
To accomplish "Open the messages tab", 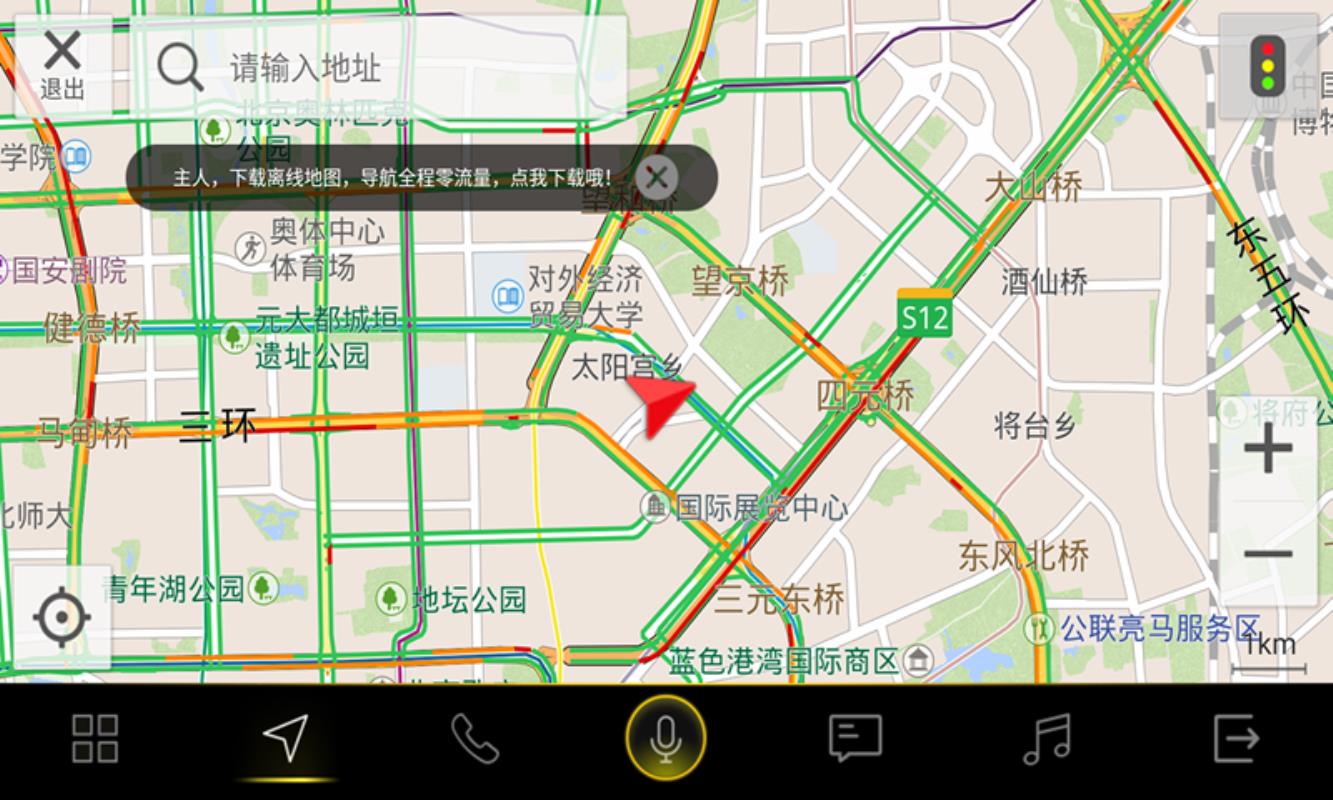I will pos(855,740).
